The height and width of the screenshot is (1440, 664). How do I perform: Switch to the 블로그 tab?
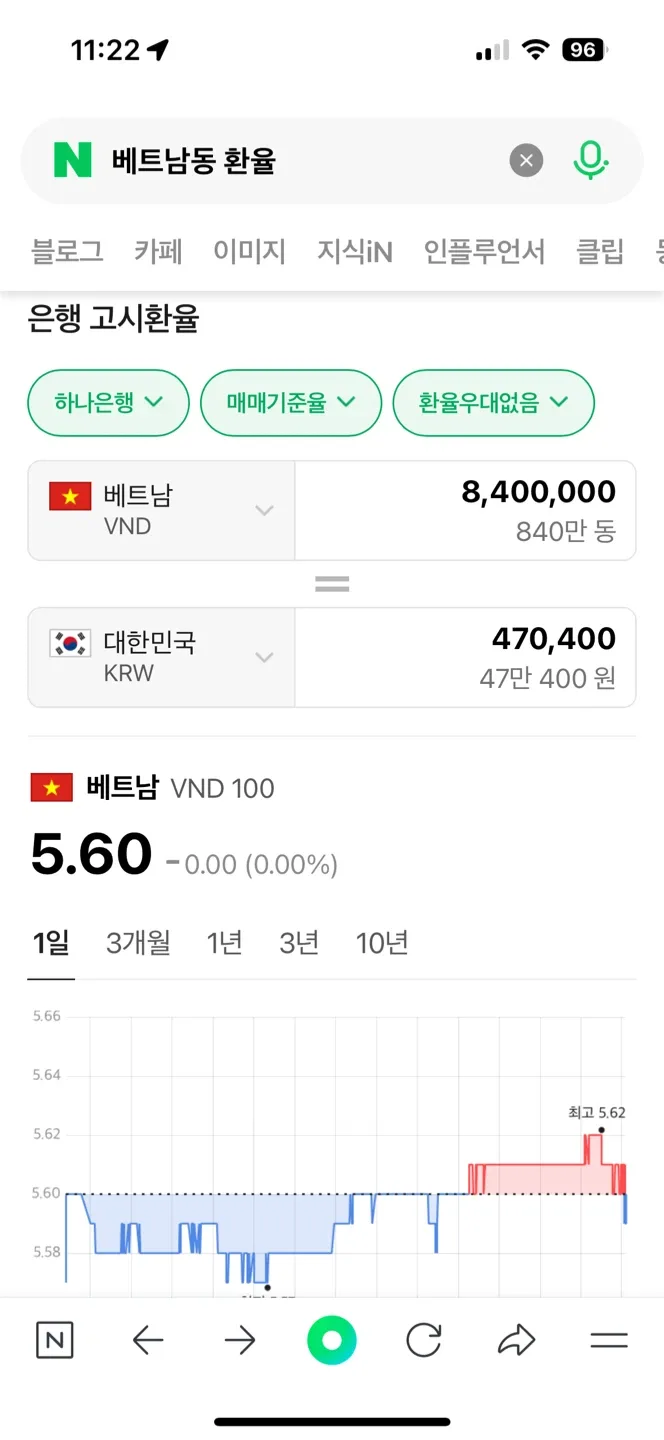[67, 251]
